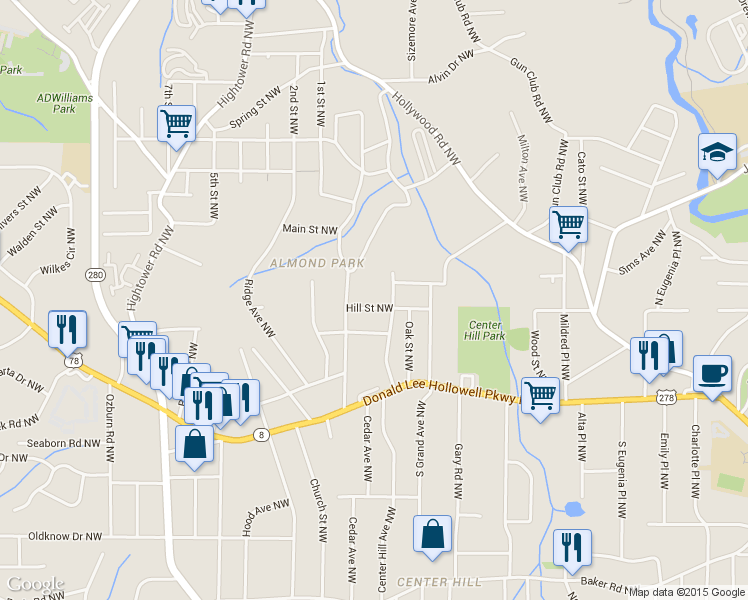Image resolution: width=748 pixels, height=600 pixels.
Task: Open the graduation cap school marker
Action: [717, 154]
